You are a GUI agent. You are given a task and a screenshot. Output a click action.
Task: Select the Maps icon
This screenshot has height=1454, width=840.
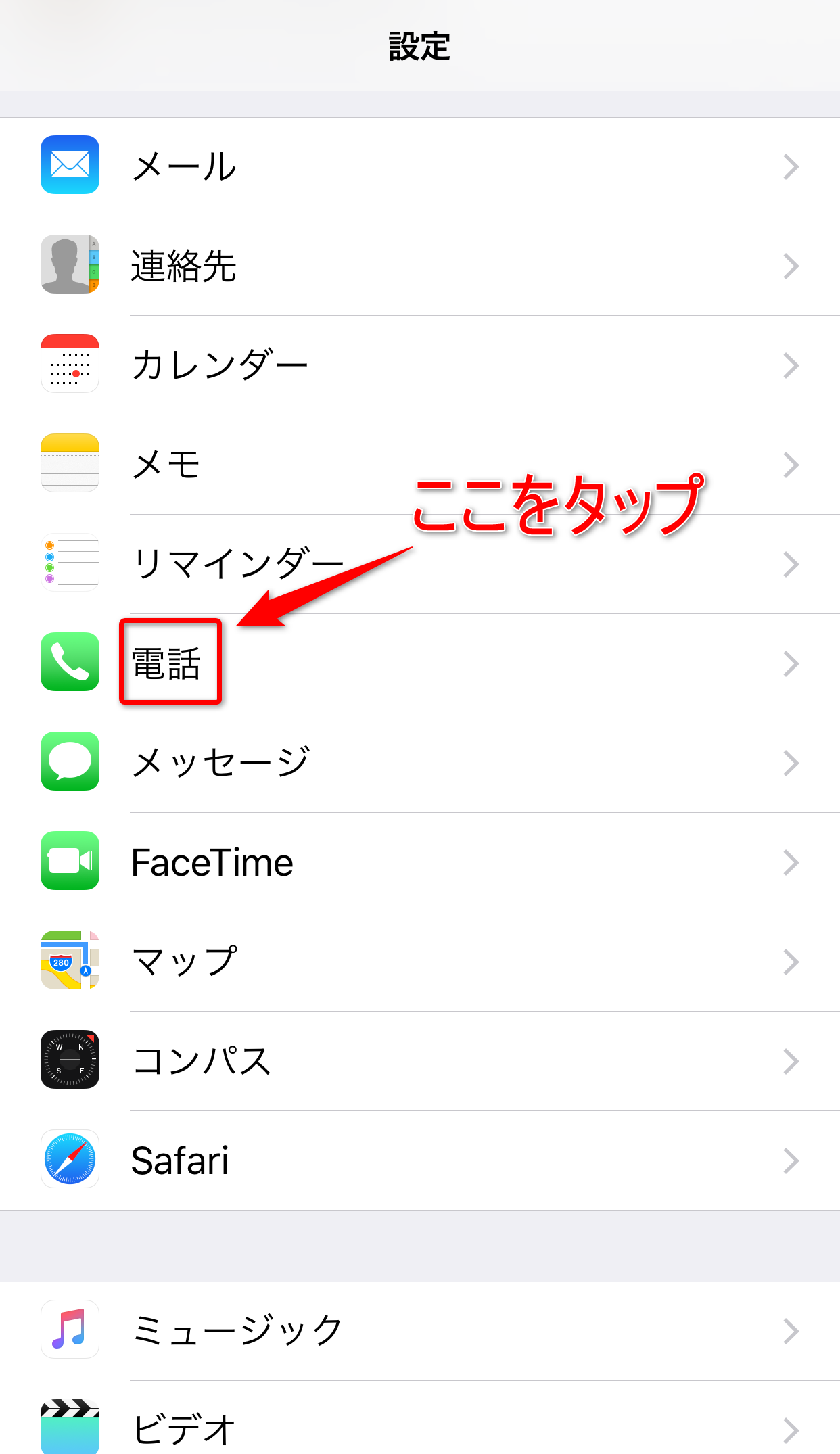[x=70, y=961]
